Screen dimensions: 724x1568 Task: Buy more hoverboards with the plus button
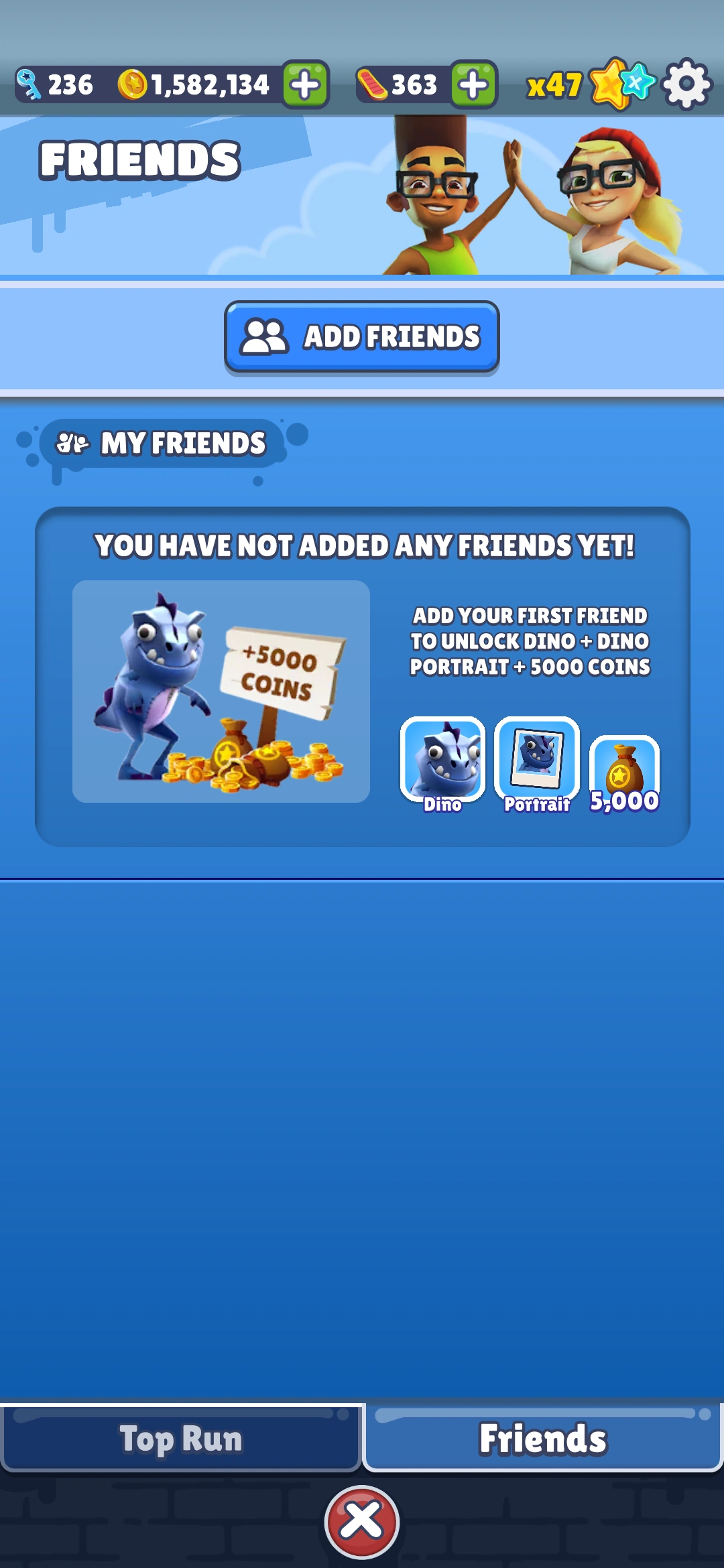473,85
